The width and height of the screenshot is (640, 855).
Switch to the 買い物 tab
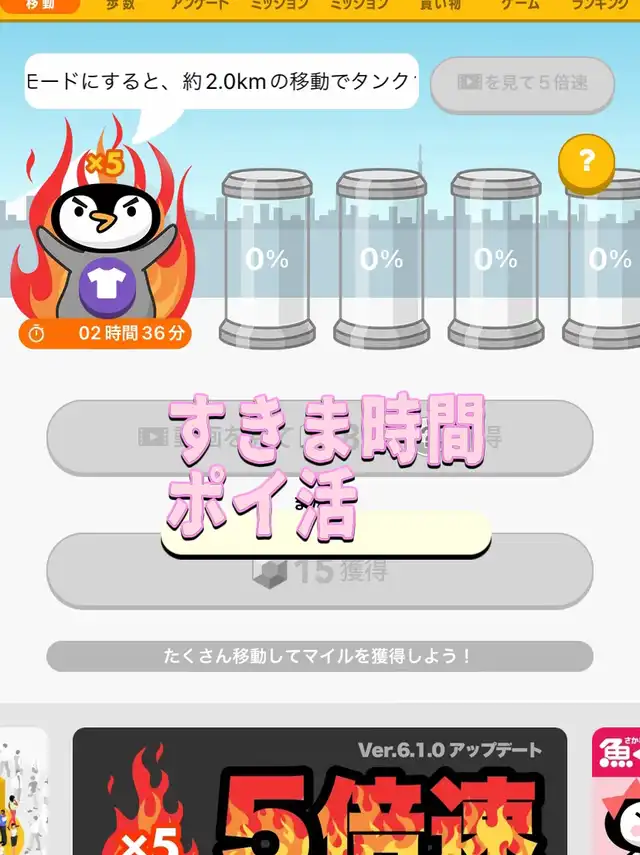(440, 5)
